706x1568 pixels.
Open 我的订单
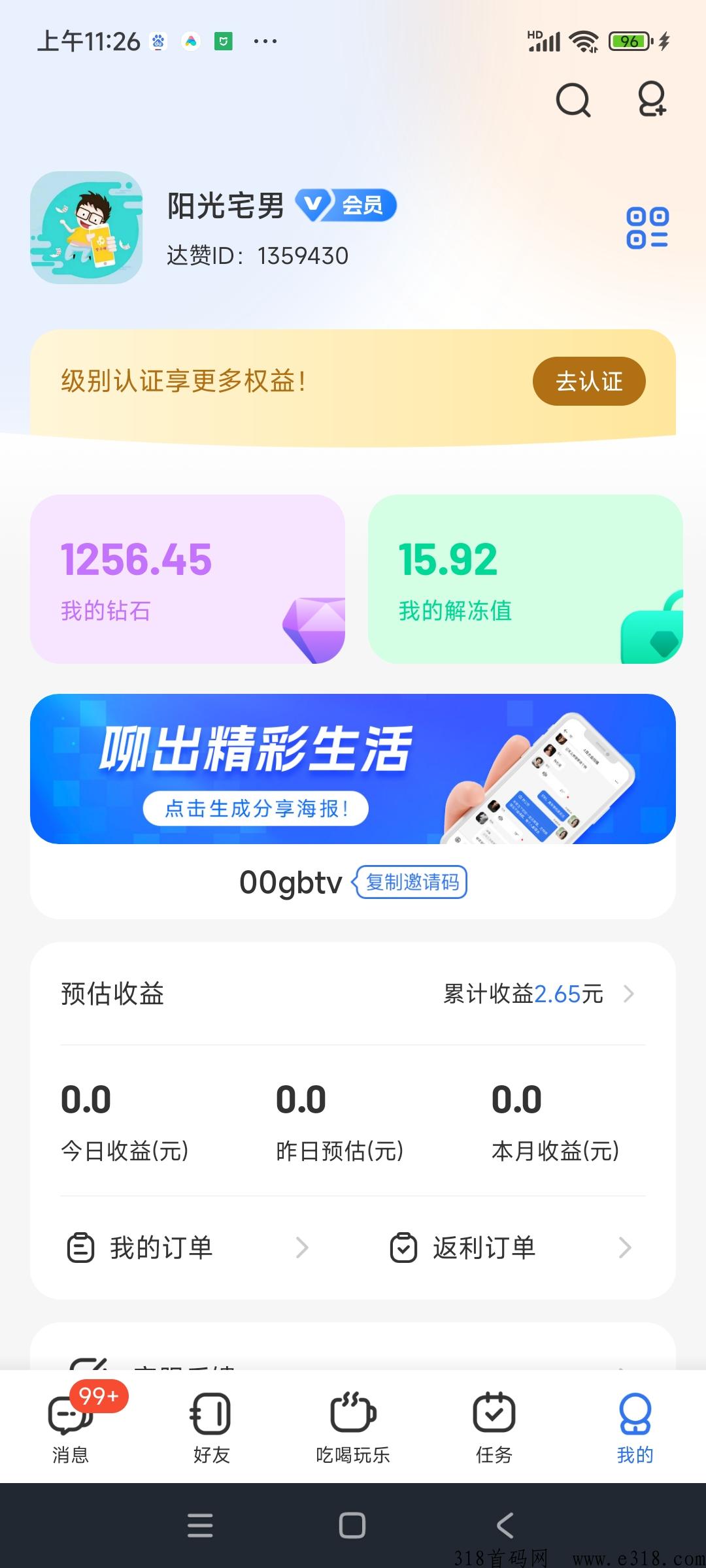click(188, 1248)
